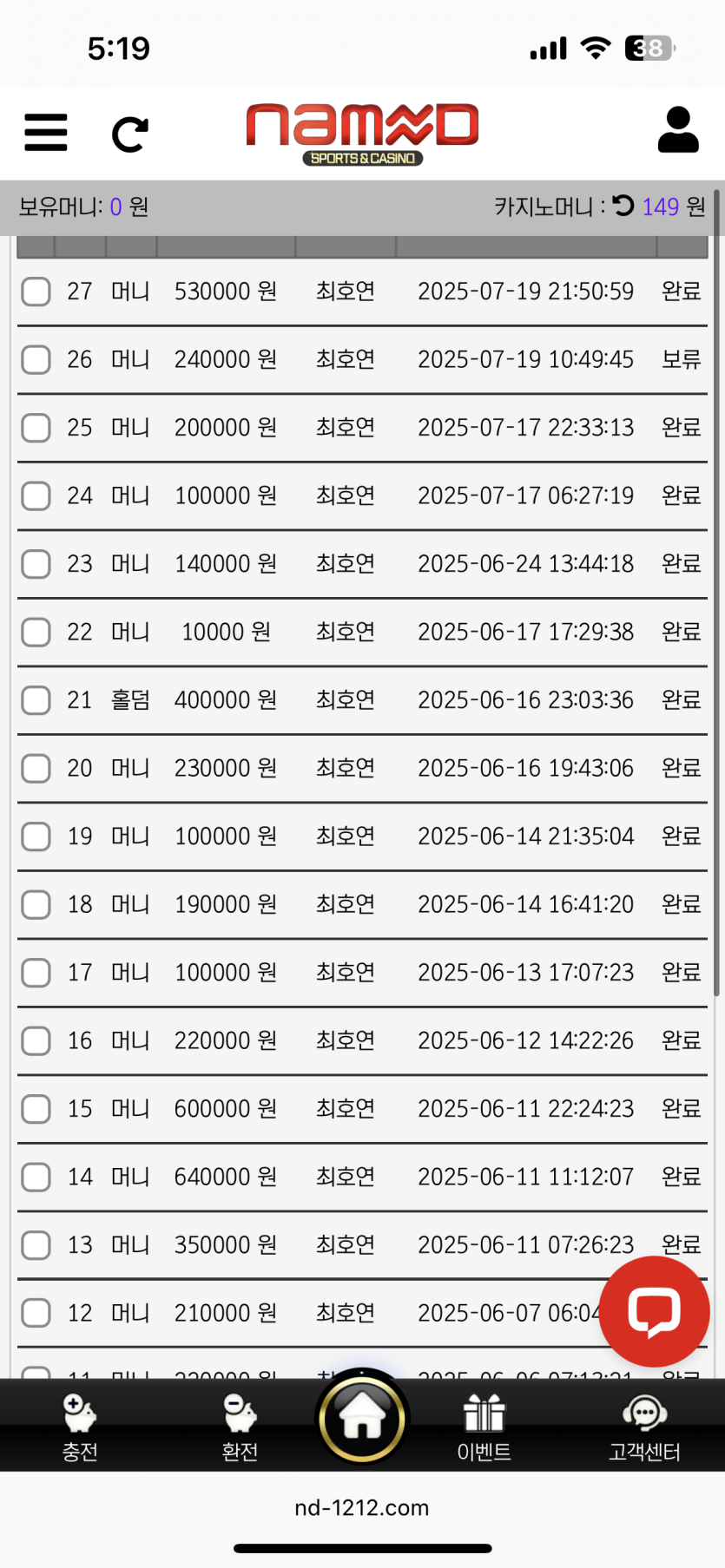Select row 15 checkbox
This screenshot has width=725, height=1568.
pyautogui.click(x=36, y=1109)
